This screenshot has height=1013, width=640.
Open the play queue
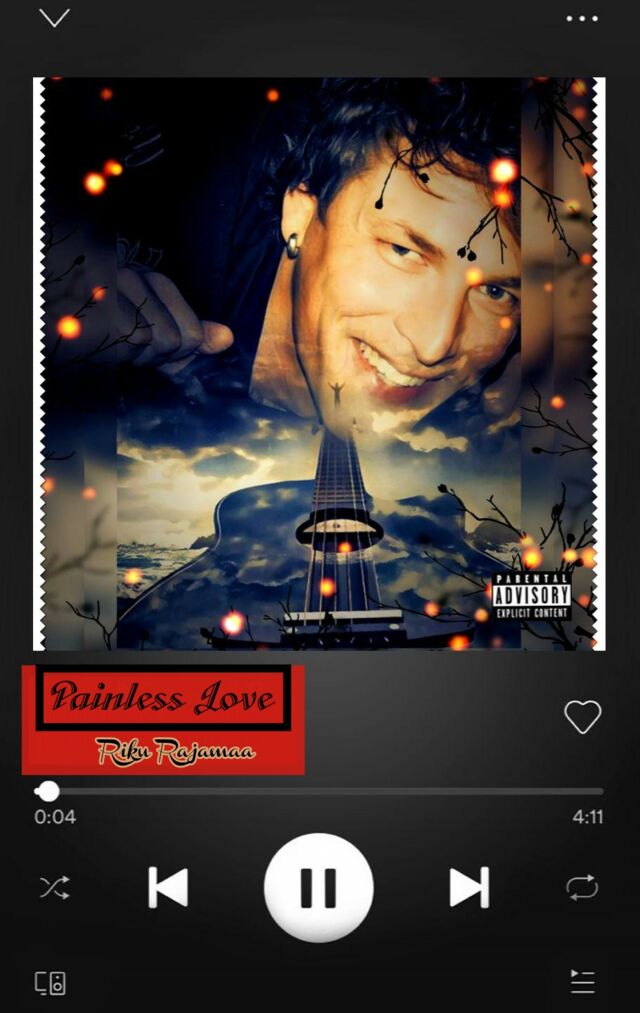[582, 982]
